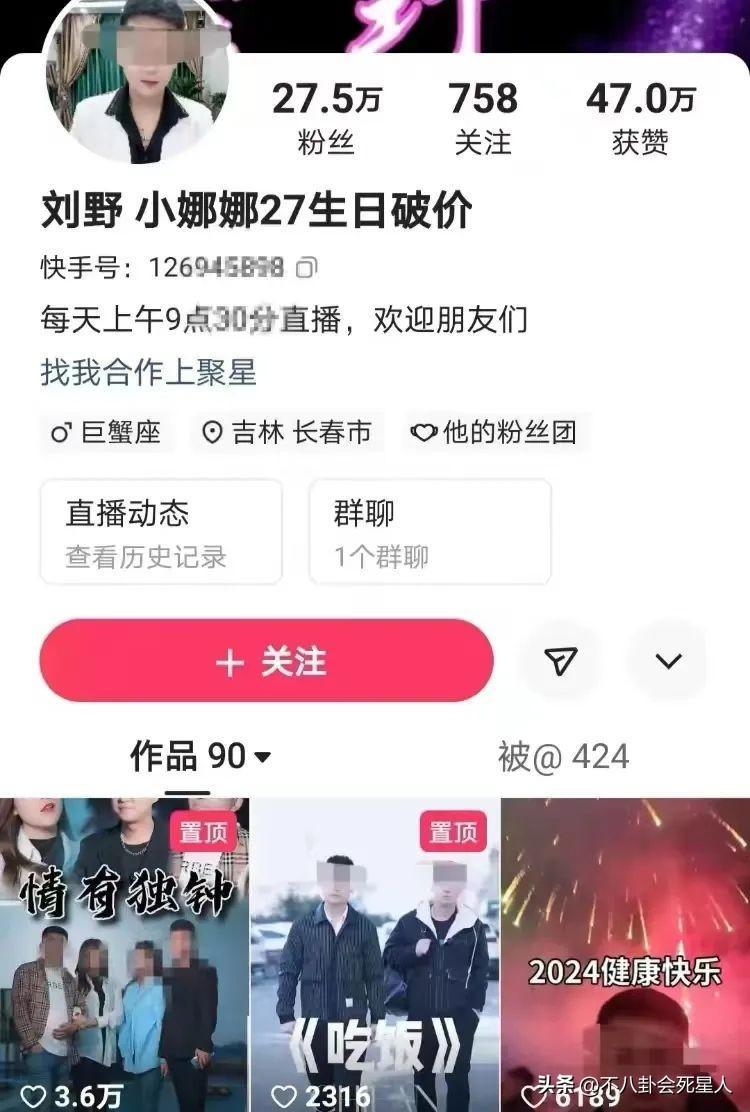Share this profile via the paper plane icon
This screenshot has width=750, height=1112.
pos(560,661)
